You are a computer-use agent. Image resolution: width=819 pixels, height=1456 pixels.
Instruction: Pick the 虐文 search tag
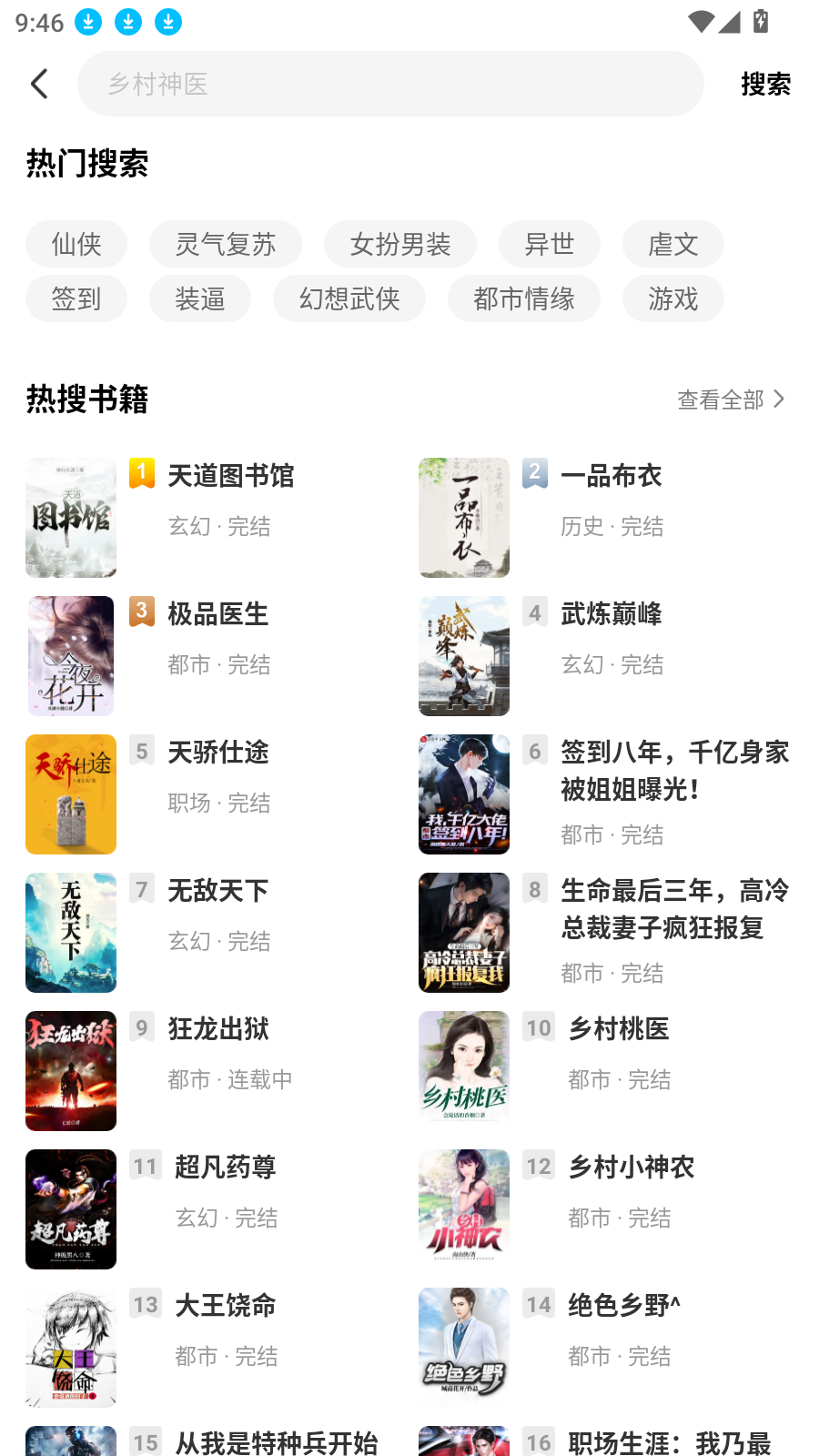coord(672,244)
